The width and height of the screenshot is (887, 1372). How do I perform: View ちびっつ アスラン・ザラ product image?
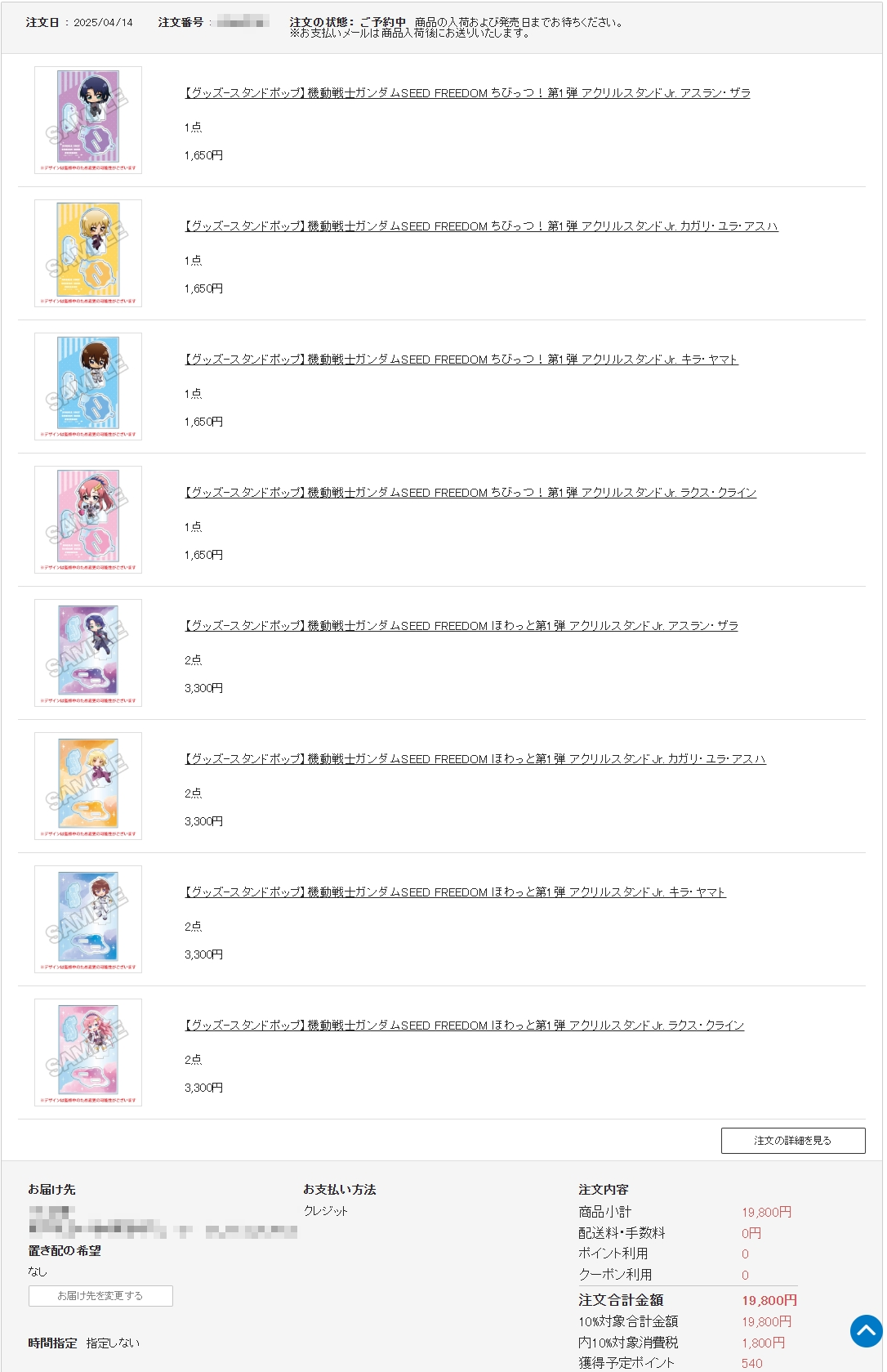pos(88,119)
